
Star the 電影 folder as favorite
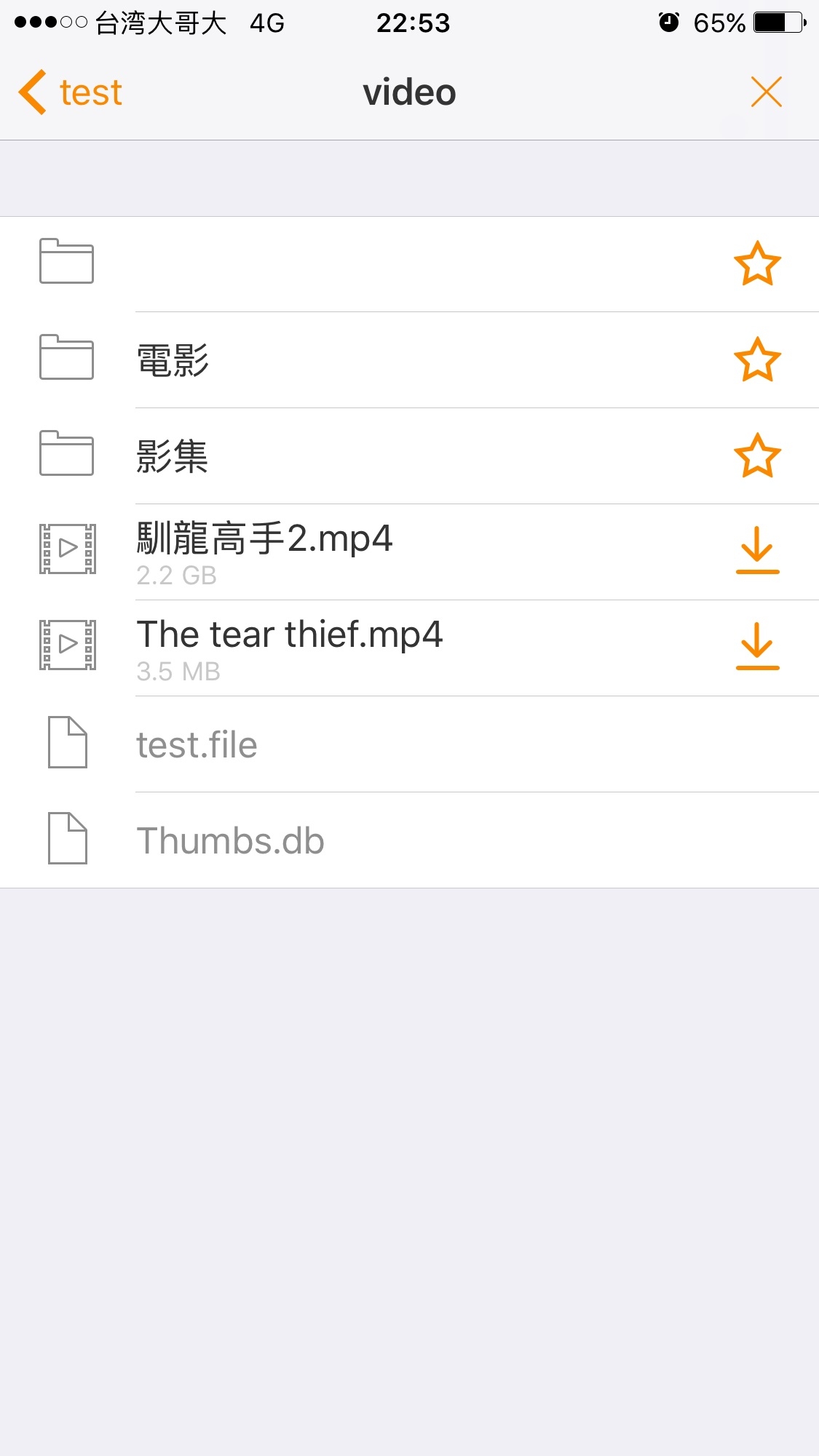point(757,359)
